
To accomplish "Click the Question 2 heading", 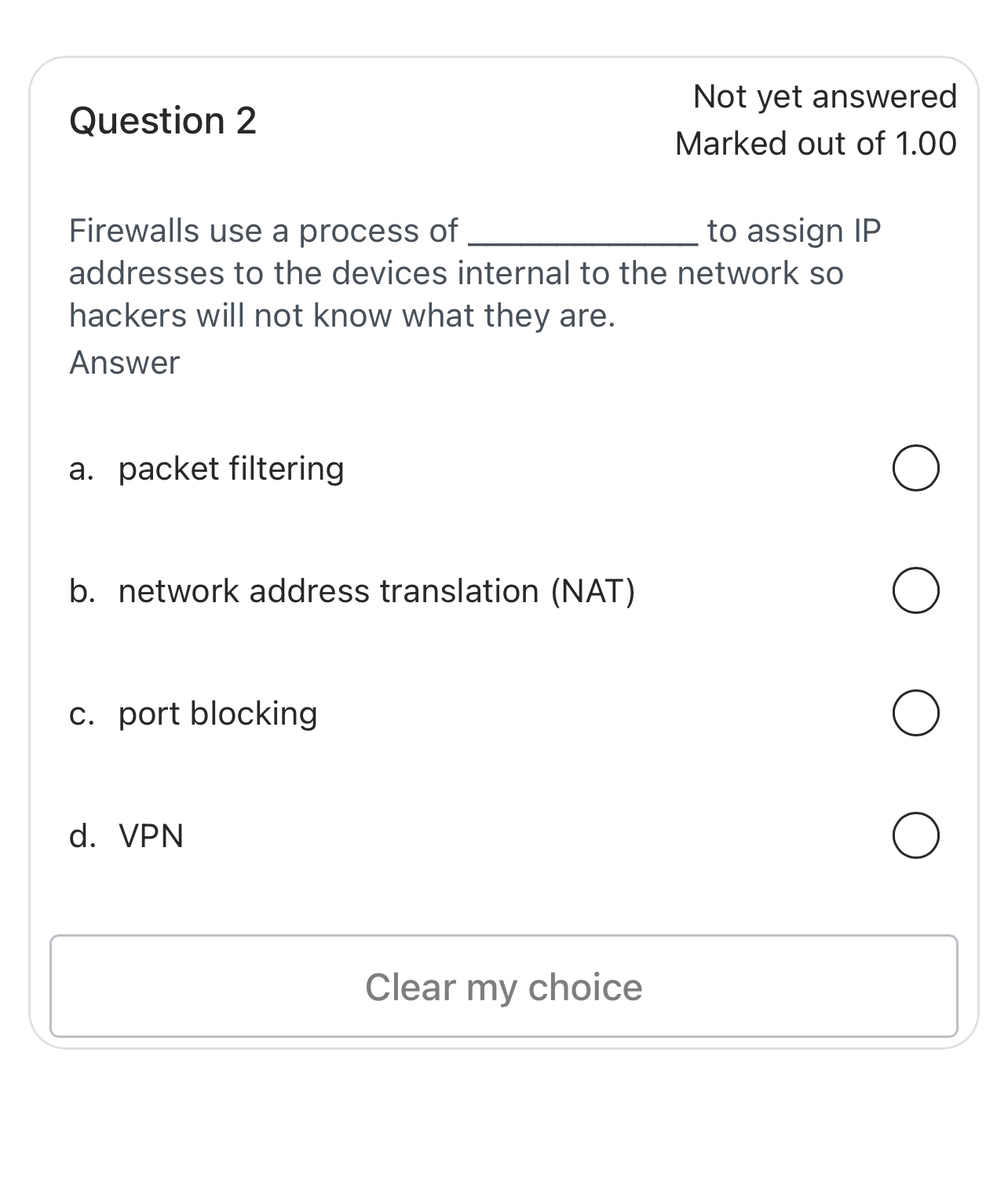I will coord(164,119).
